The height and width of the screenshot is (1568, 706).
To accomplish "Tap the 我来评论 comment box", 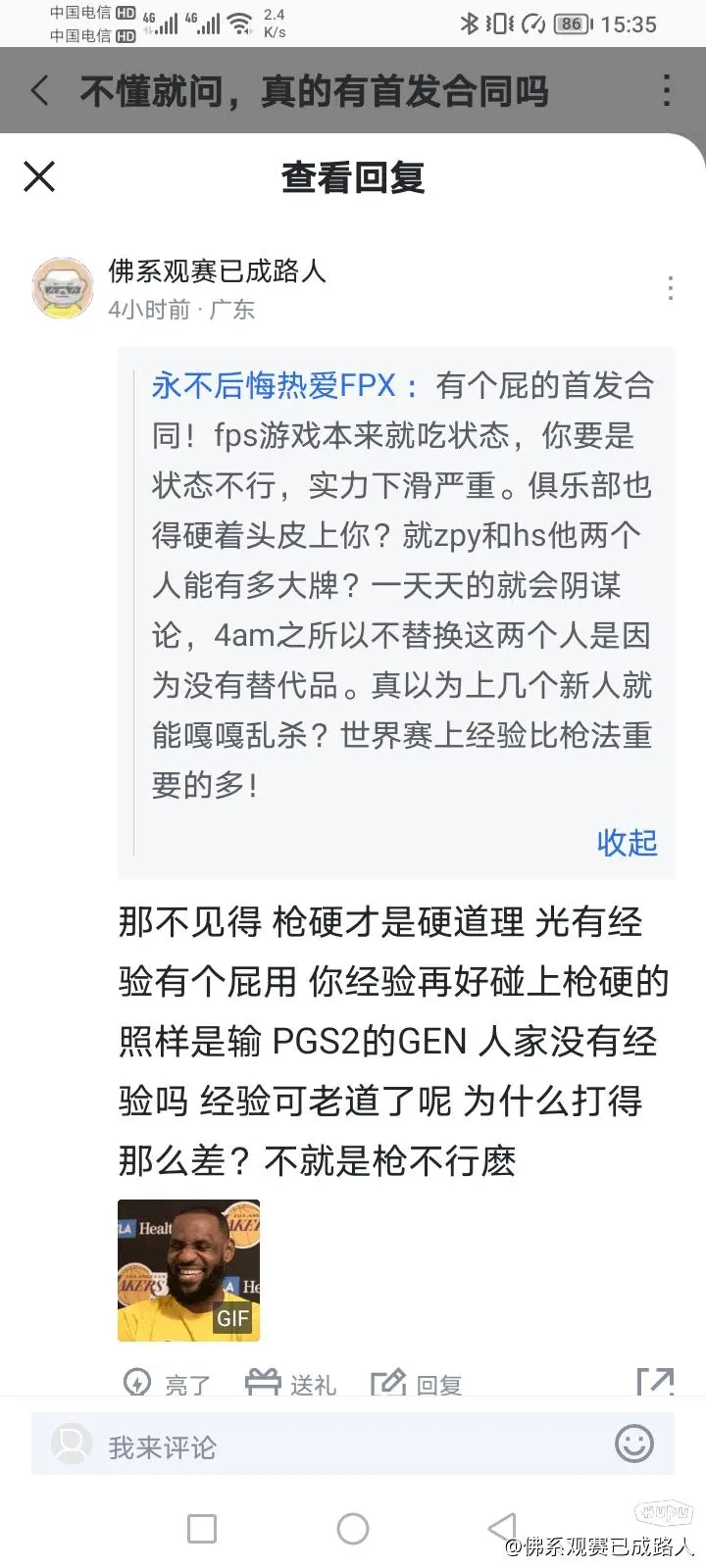I will click(x=324, y=1446).
